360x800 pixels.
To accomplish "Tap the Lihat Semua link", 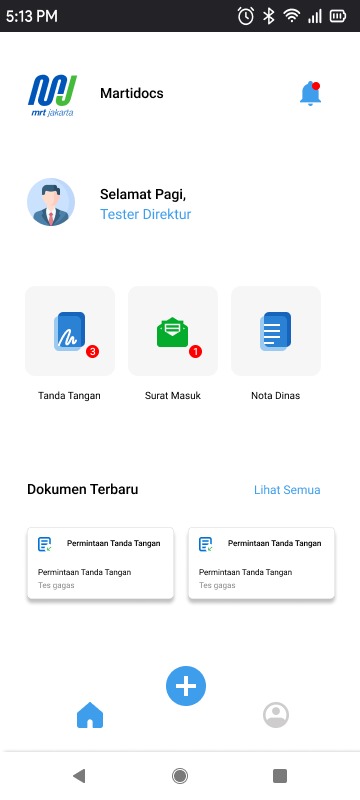I will (x=287, y=490).
